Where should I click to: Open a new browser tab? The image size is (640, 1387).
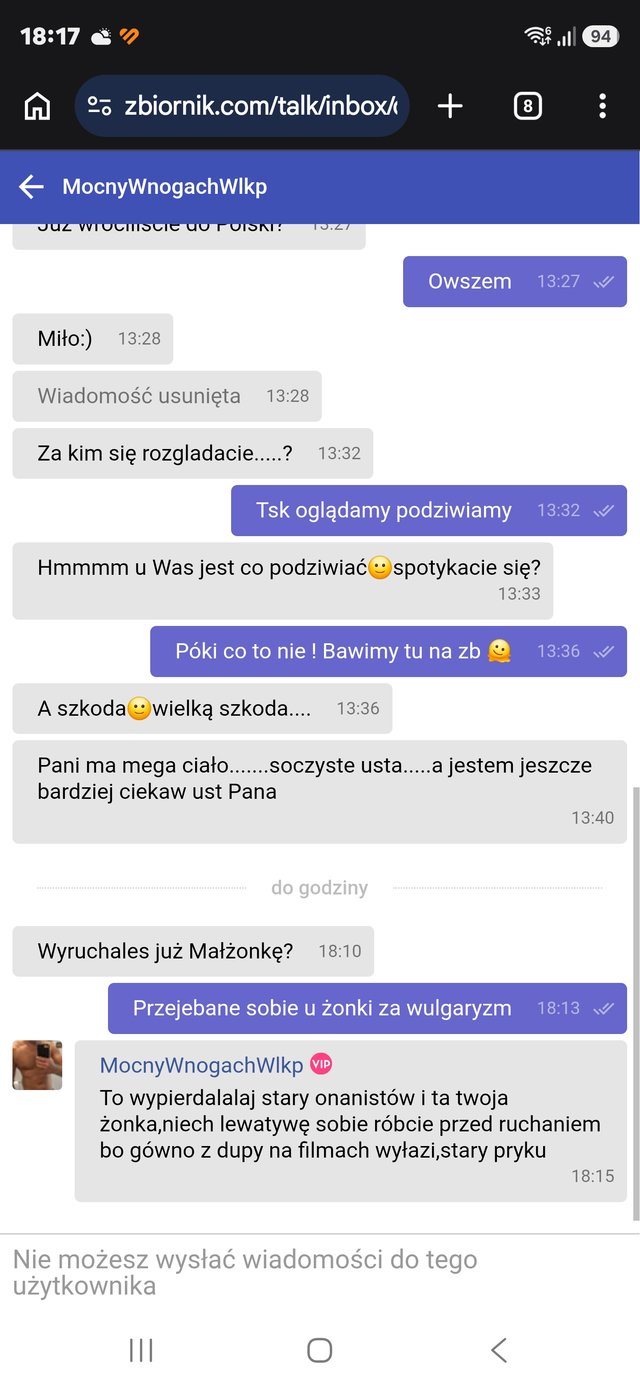(x=450, y=106)
